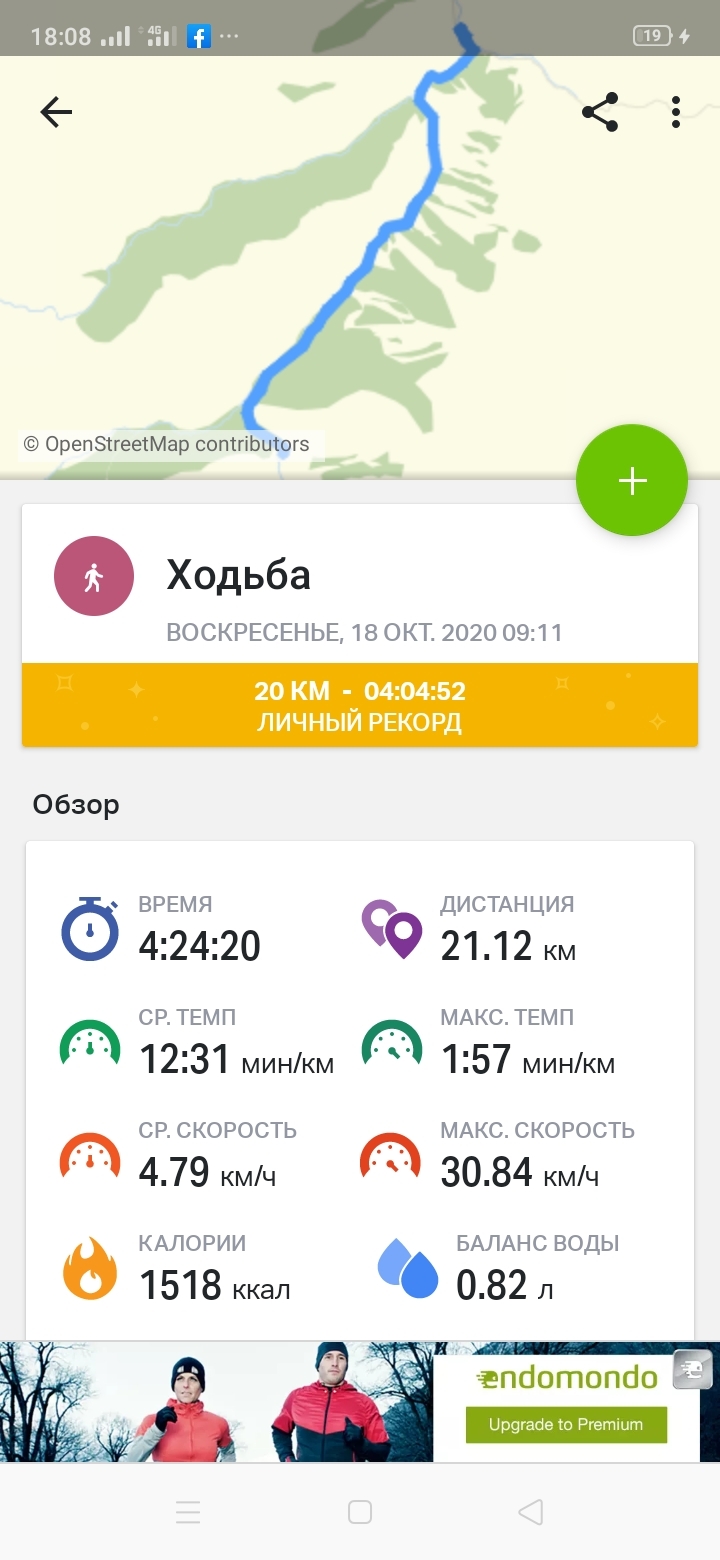Tap the system back triangle
This screenshot has width=720, height=1560.
[531, 1512]
